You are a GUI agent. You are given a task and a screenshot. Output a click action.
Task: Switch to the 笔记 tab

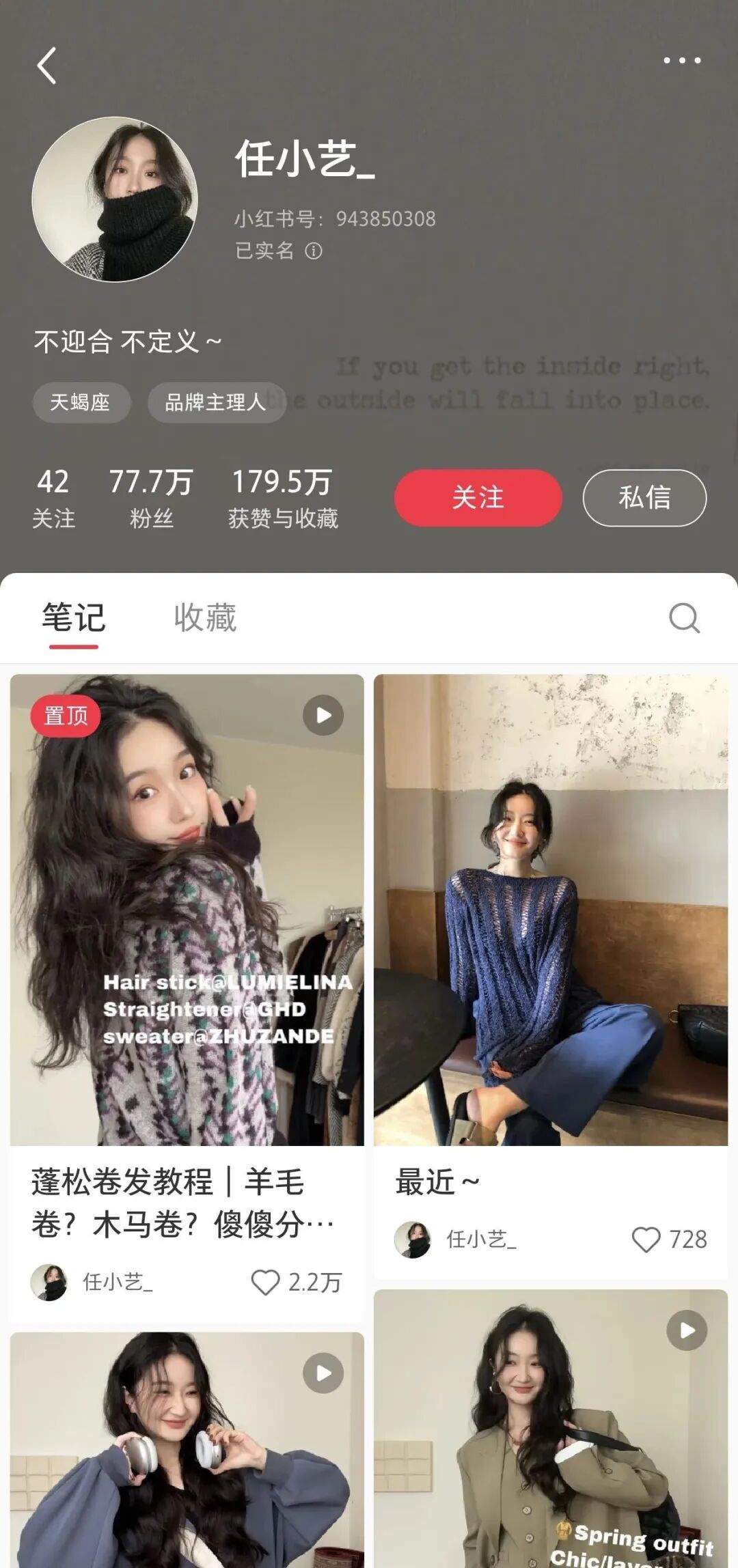[x=73, y=618]
